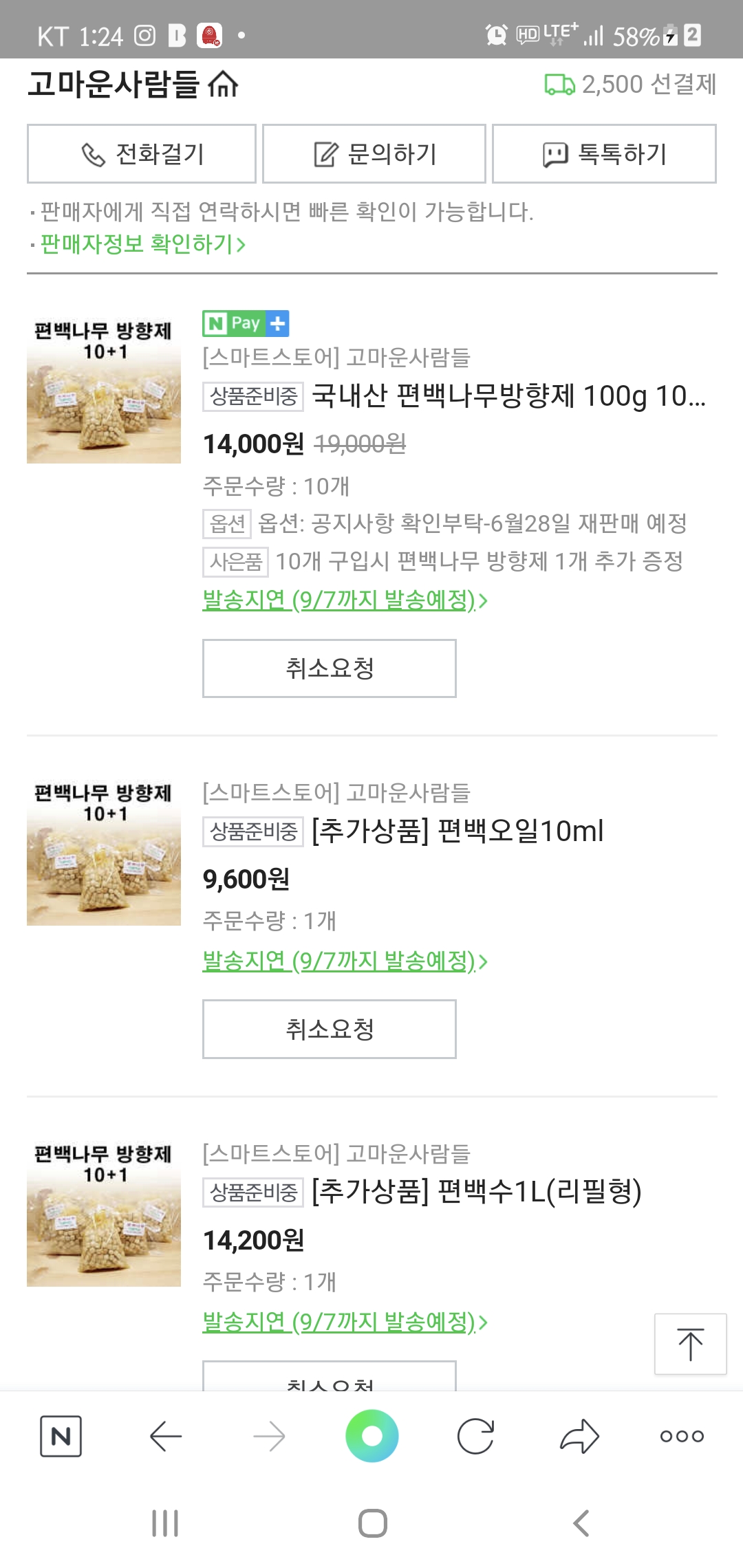The width and height of the screenshot is (743, 1568).
Task: Open 편백수1L(리필형) product details
Action: (x=476, y=1191)
